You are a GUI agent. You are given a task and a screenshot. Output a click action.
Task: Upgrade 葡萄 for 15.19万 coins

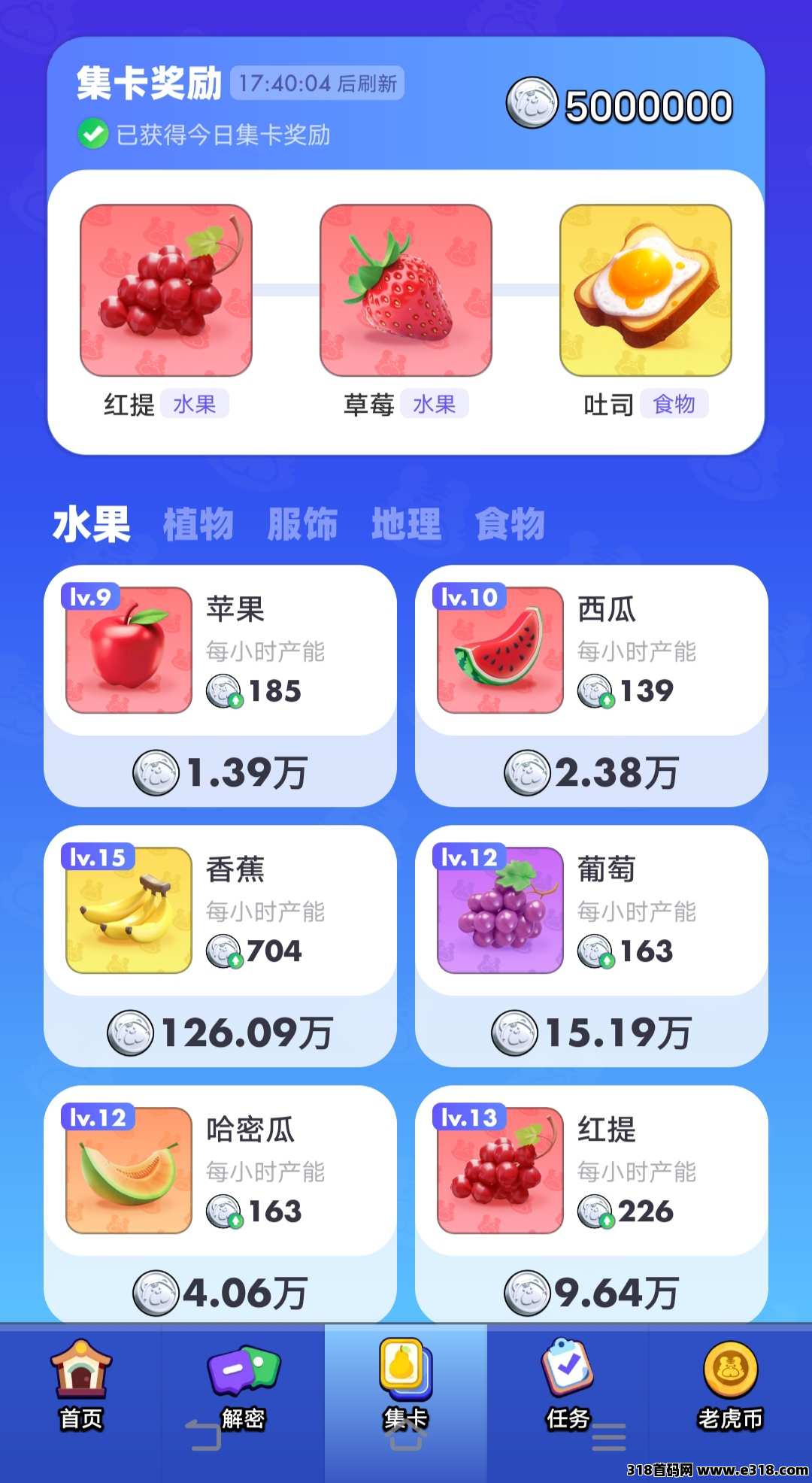[x=591, y=1033]
